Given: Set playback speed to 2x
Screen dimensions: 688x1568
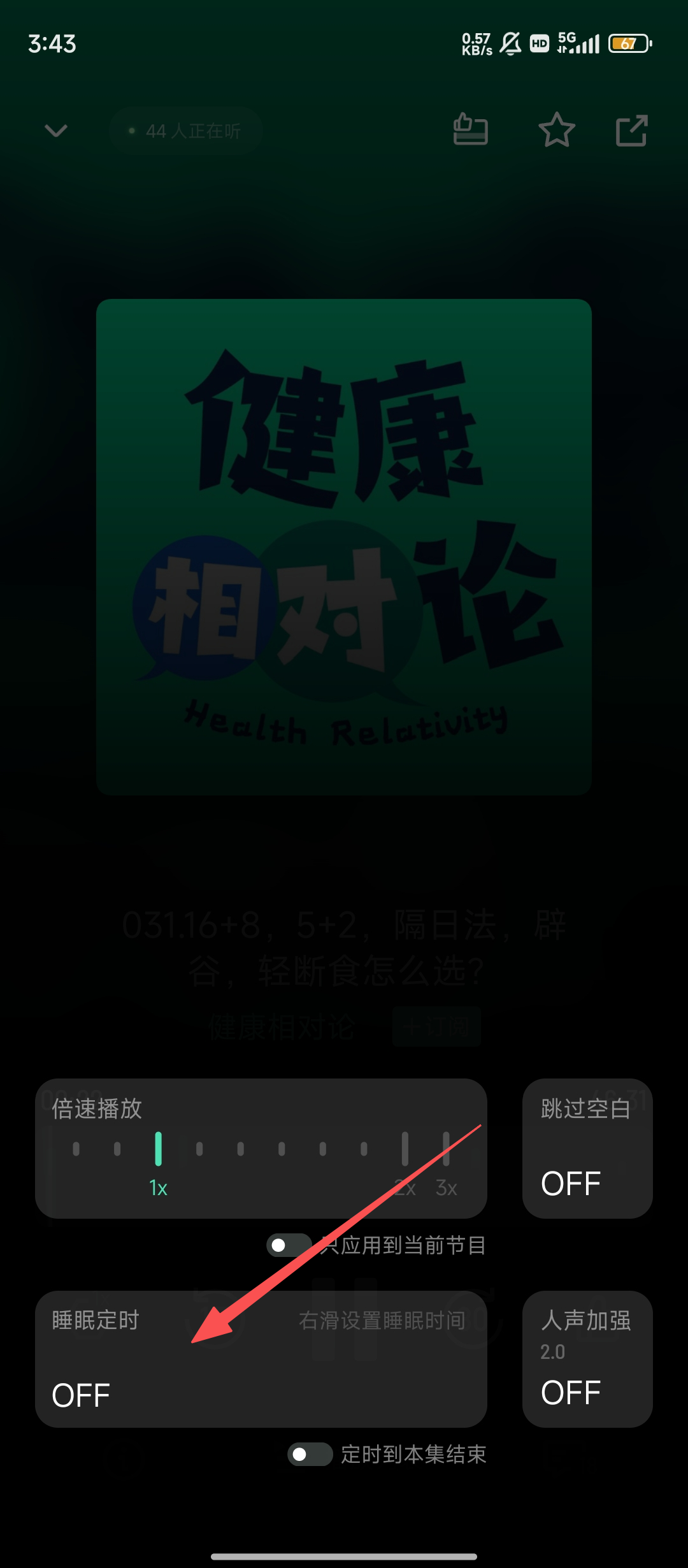Looking at the screenshot, I should [x=405, y=1149].
